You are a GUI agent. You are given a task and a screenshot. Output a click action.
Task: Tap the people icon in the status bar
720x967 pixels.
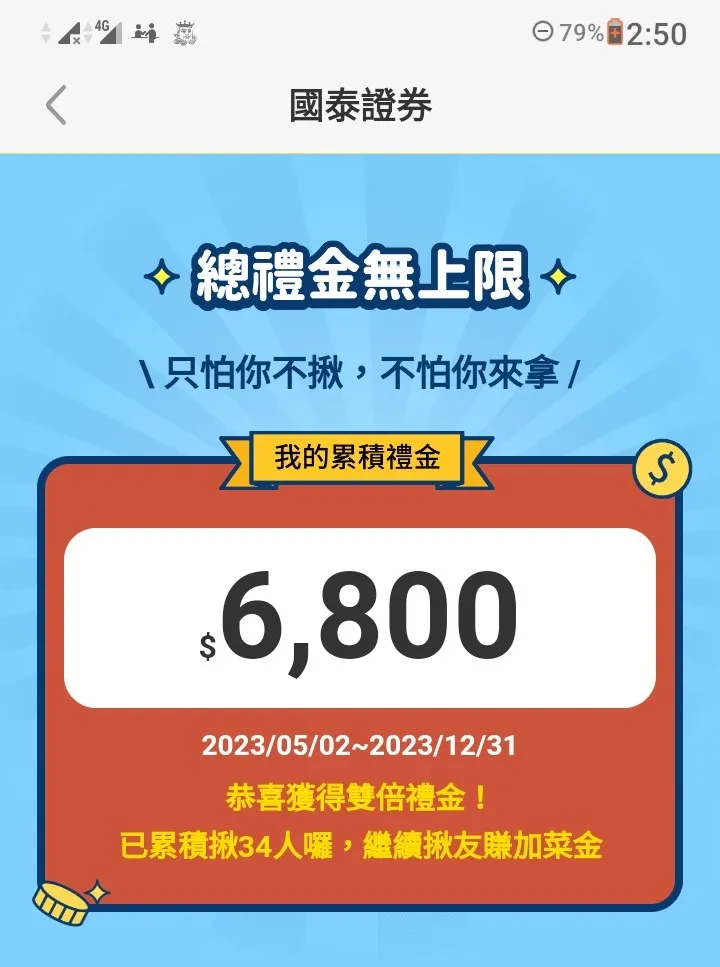coord(146,31)
